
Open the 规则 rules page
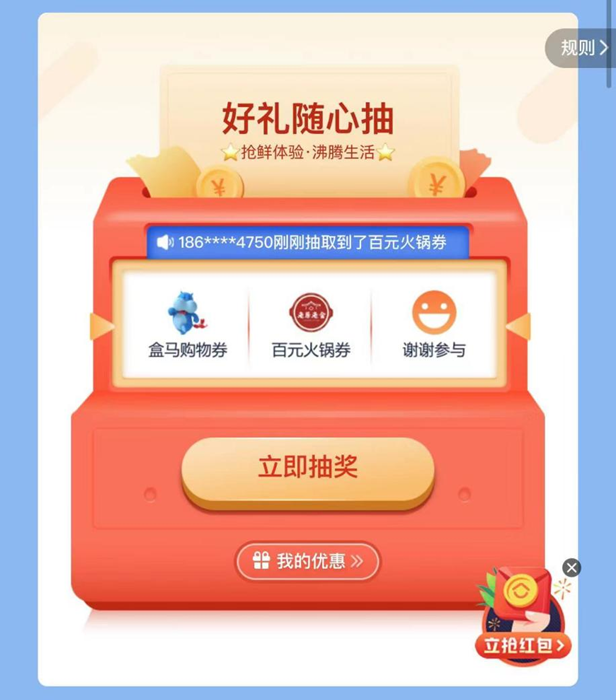tap(583, 48)
